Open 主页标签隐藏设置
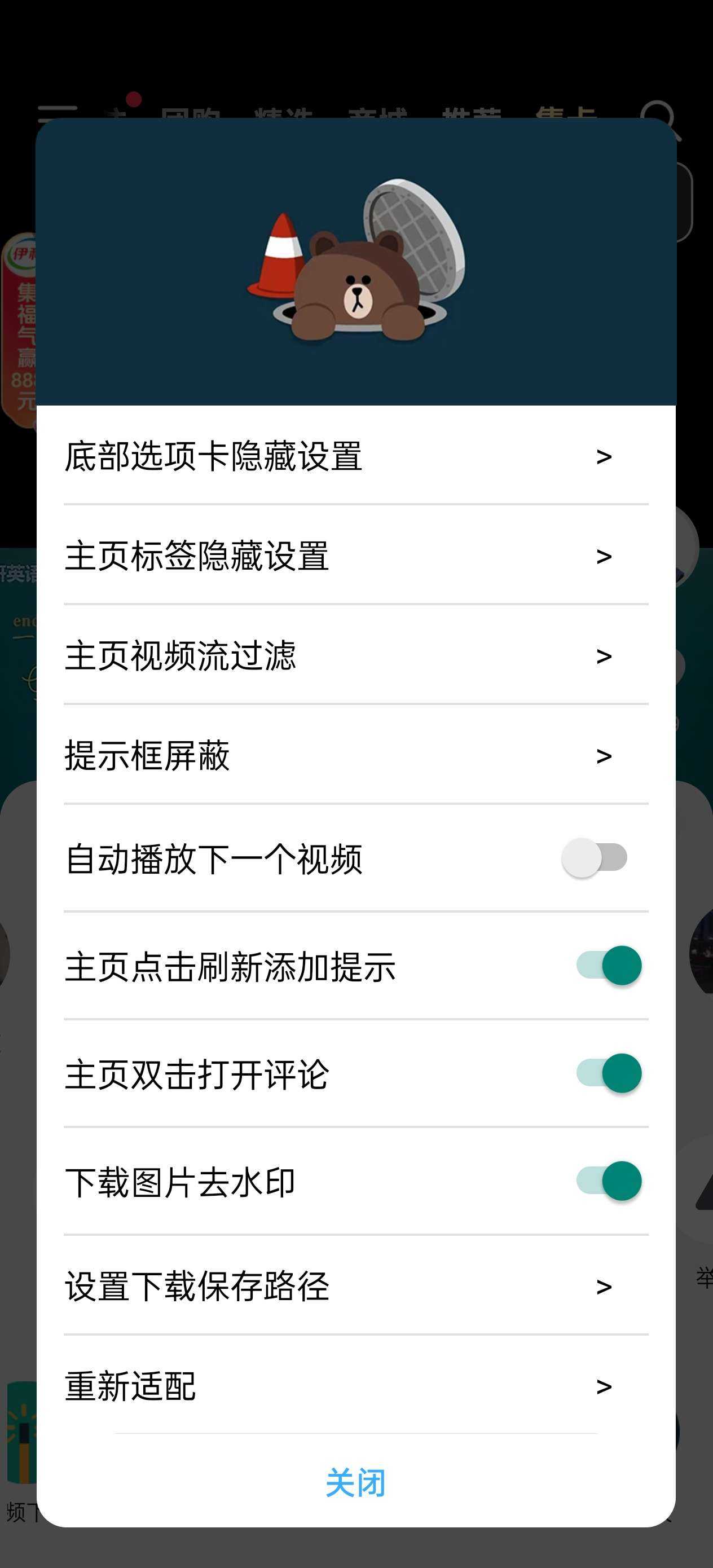 355,556
